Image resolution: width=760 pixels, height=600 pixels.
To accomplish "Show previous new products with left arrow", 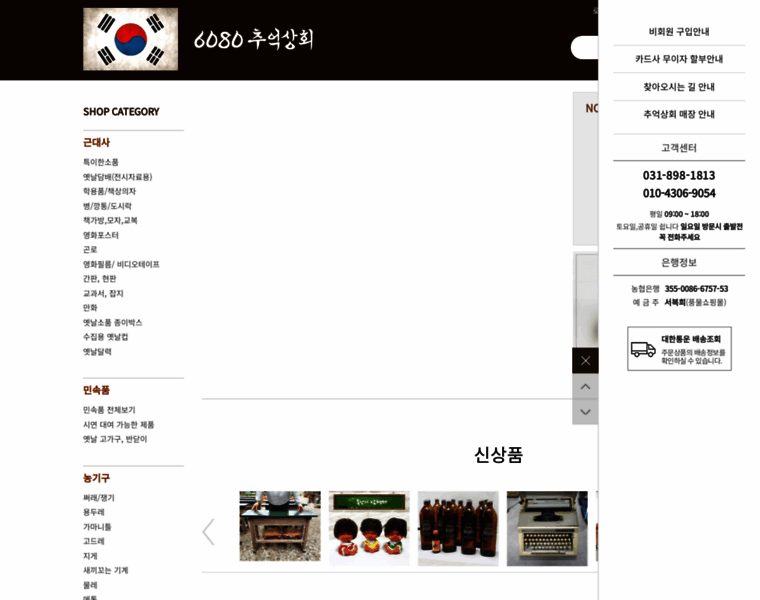I will tap(208, 531).
